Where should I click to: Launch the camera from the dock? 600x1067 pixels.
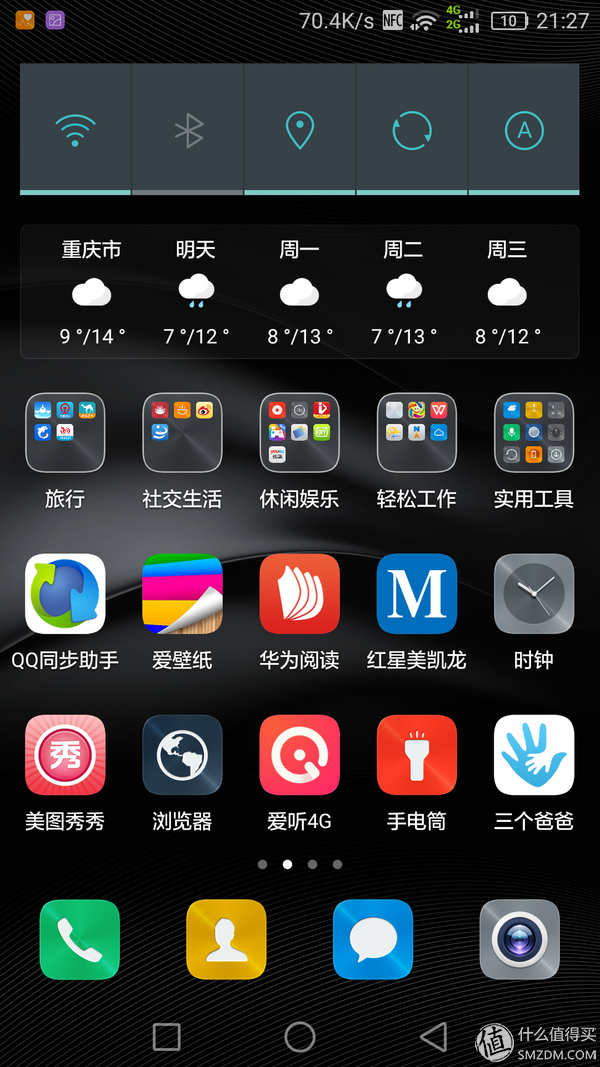coord(520,939)
